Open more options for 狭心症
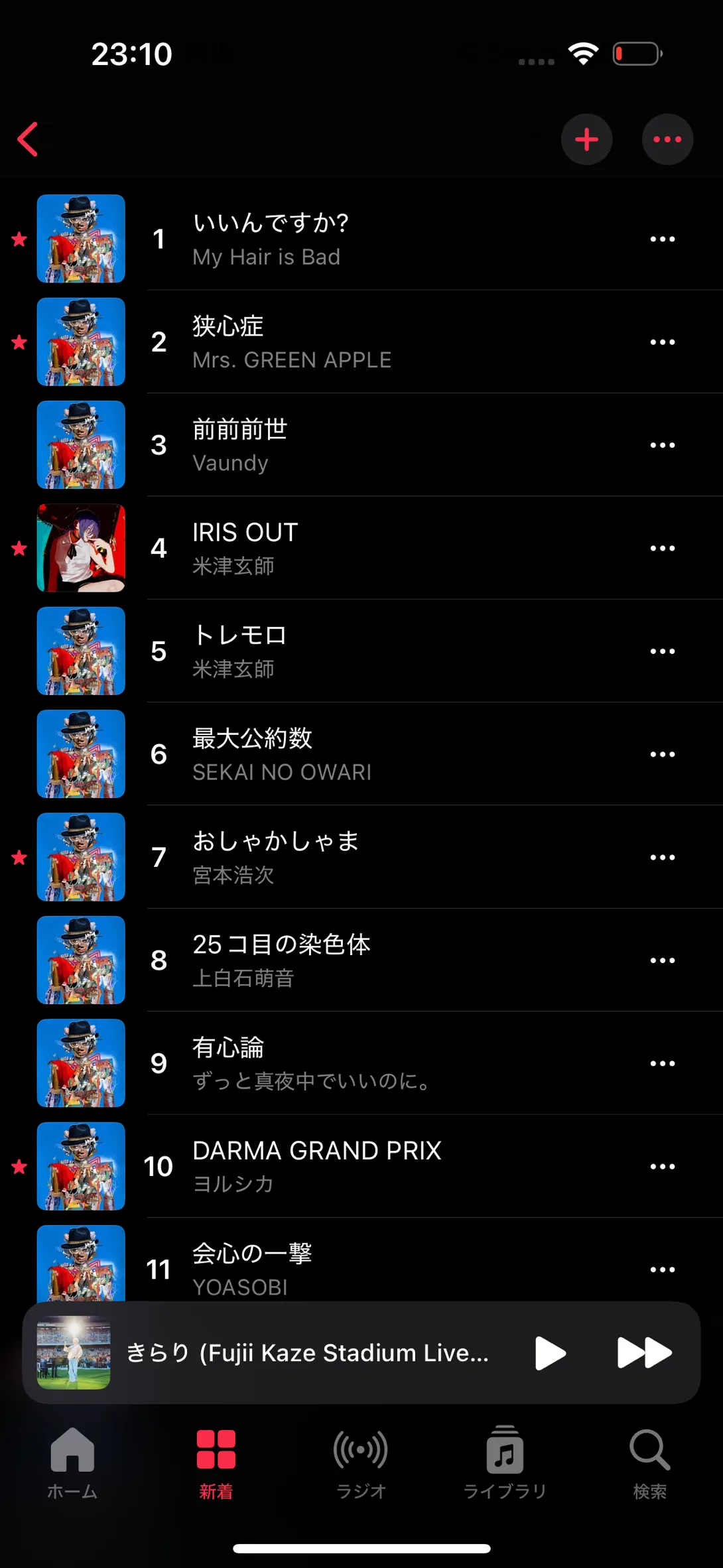The width and height of the screenshot is (723, 1568). click(x=662, y=342)
